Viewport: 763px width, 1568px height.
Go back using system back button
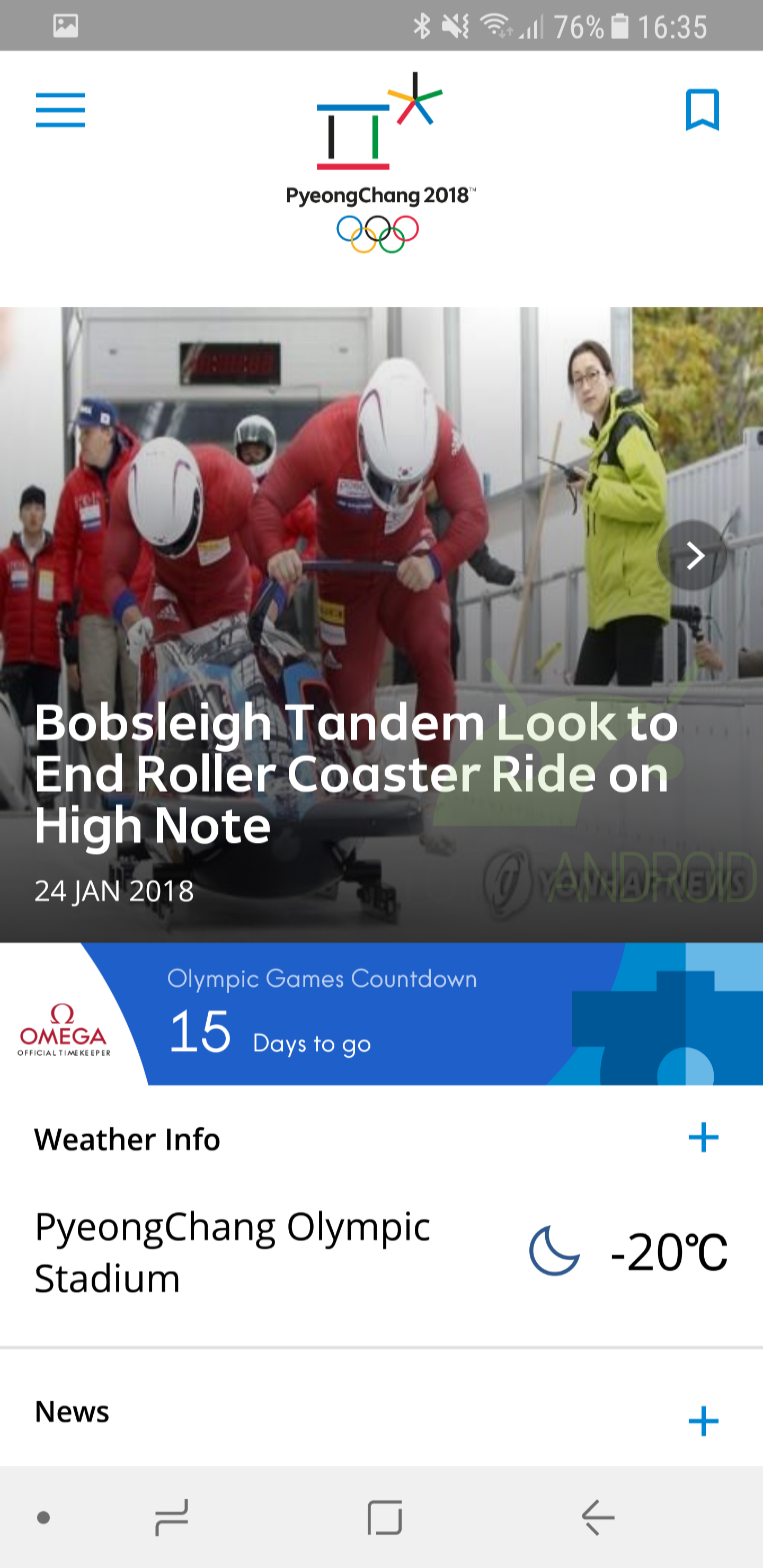pyautogui.click(x=598, y=1517)
